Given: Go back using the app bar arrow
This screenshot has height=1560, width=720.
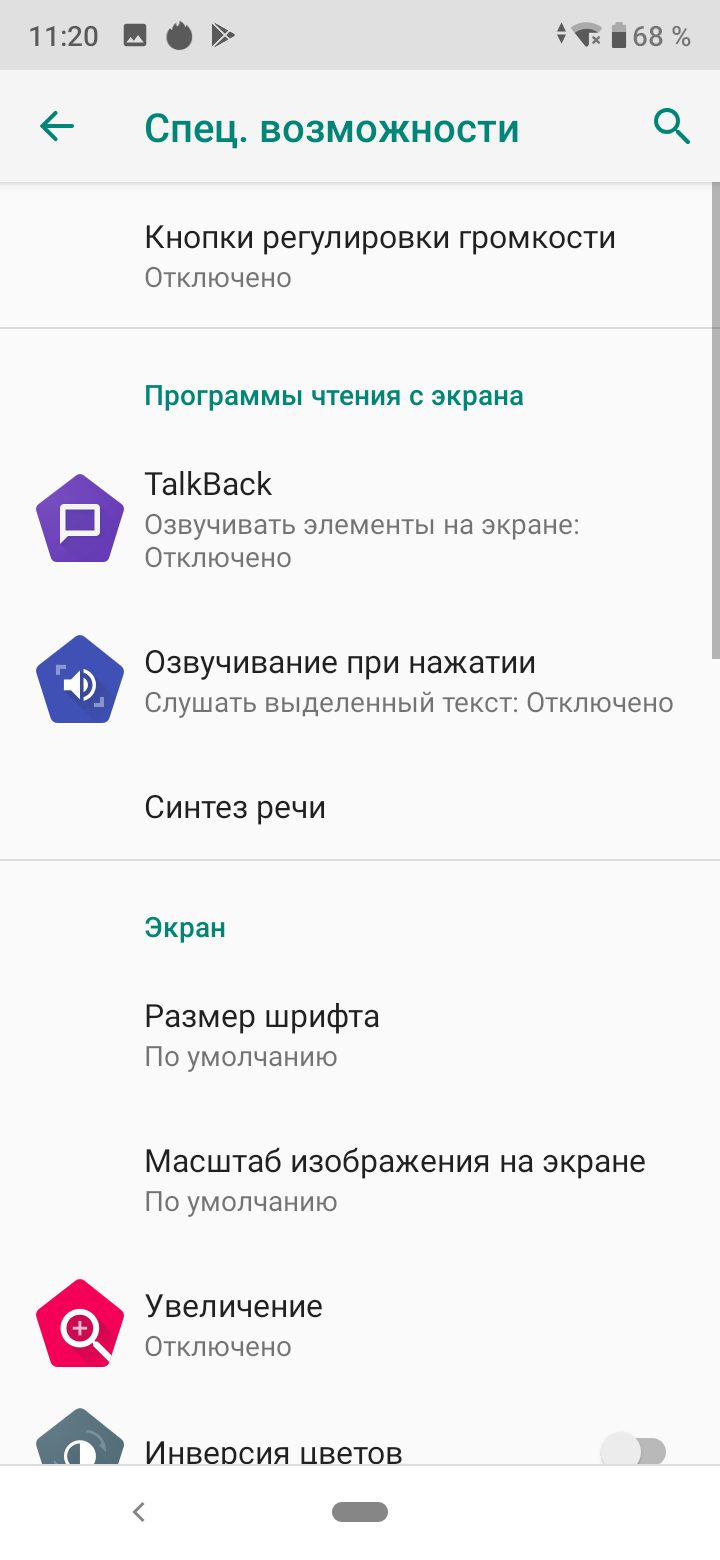Looking at the screenshot, I should tap(57, 127).
